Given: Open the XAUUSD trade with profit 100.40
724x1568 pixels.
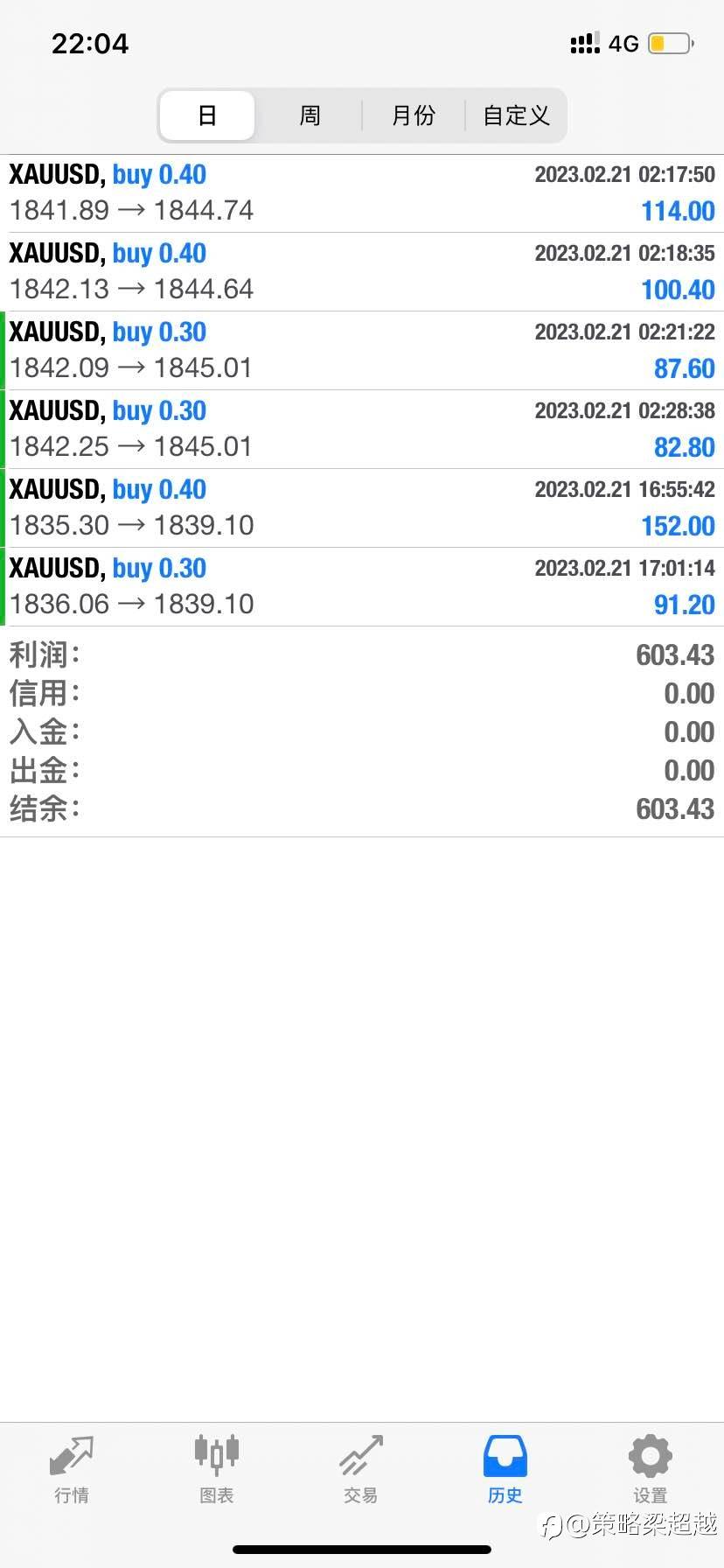Looking at the screenshot, I should [362, 272].
